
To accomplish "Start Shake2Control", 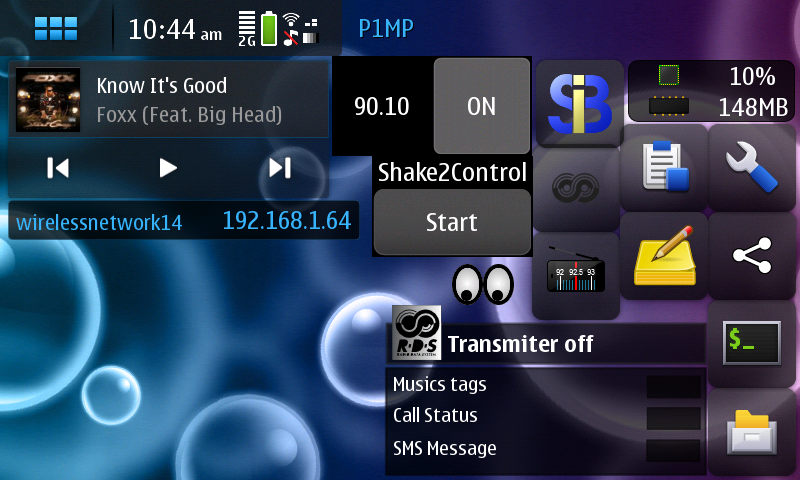I will [451, 222].
